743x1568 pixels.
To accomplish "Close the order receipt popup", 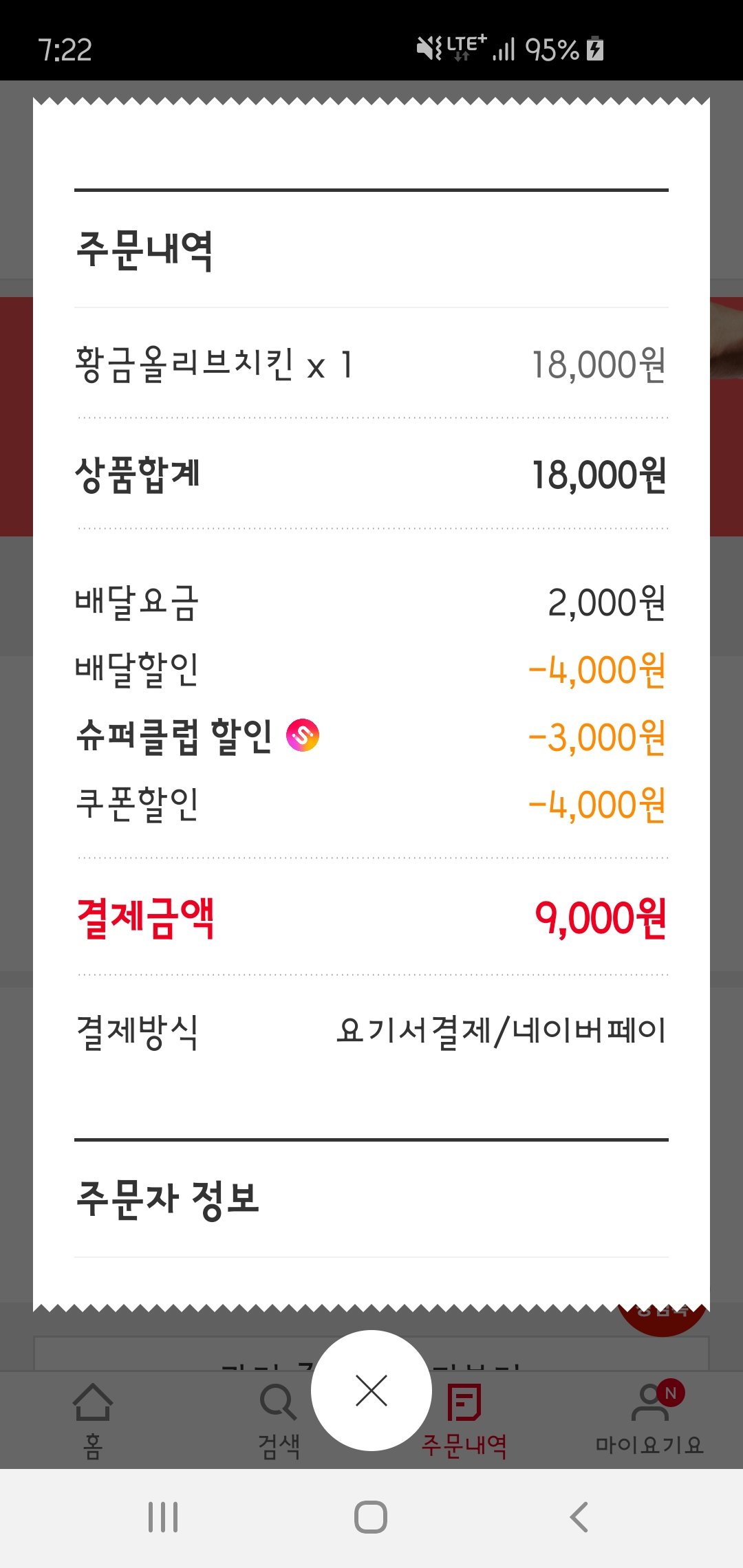I will 371,1391.
